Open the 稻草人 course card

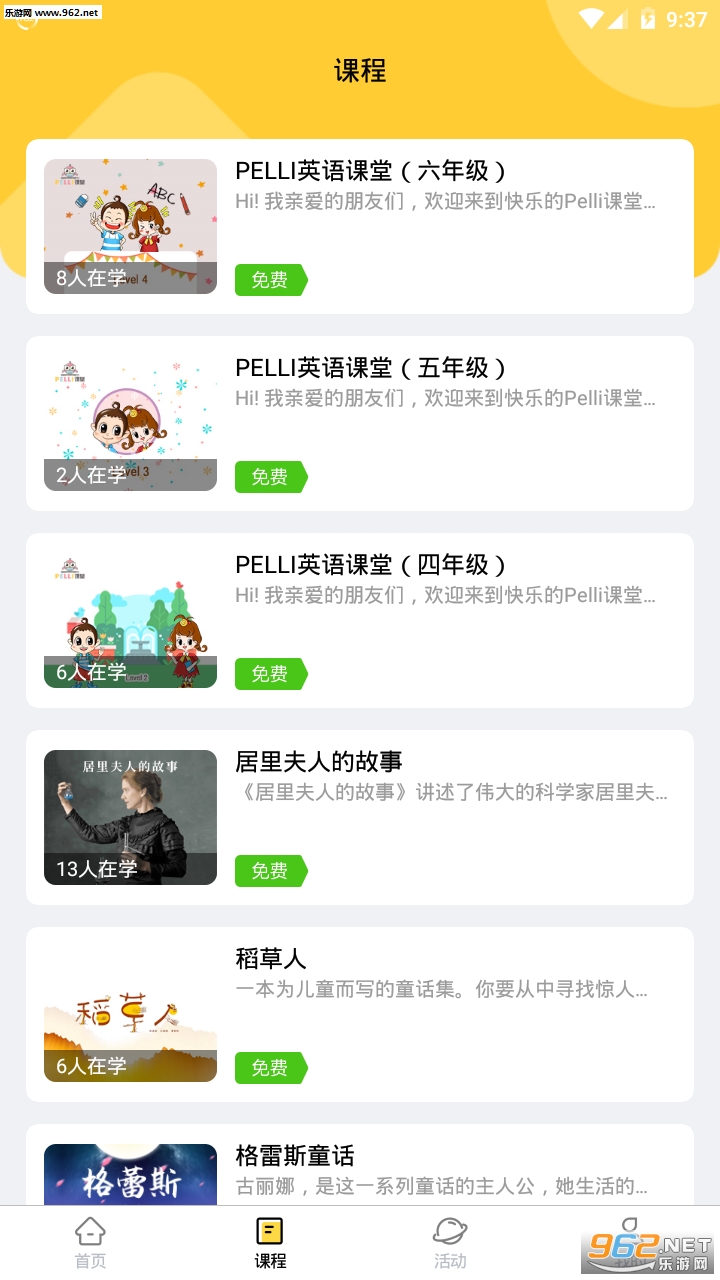[360, 1014]
